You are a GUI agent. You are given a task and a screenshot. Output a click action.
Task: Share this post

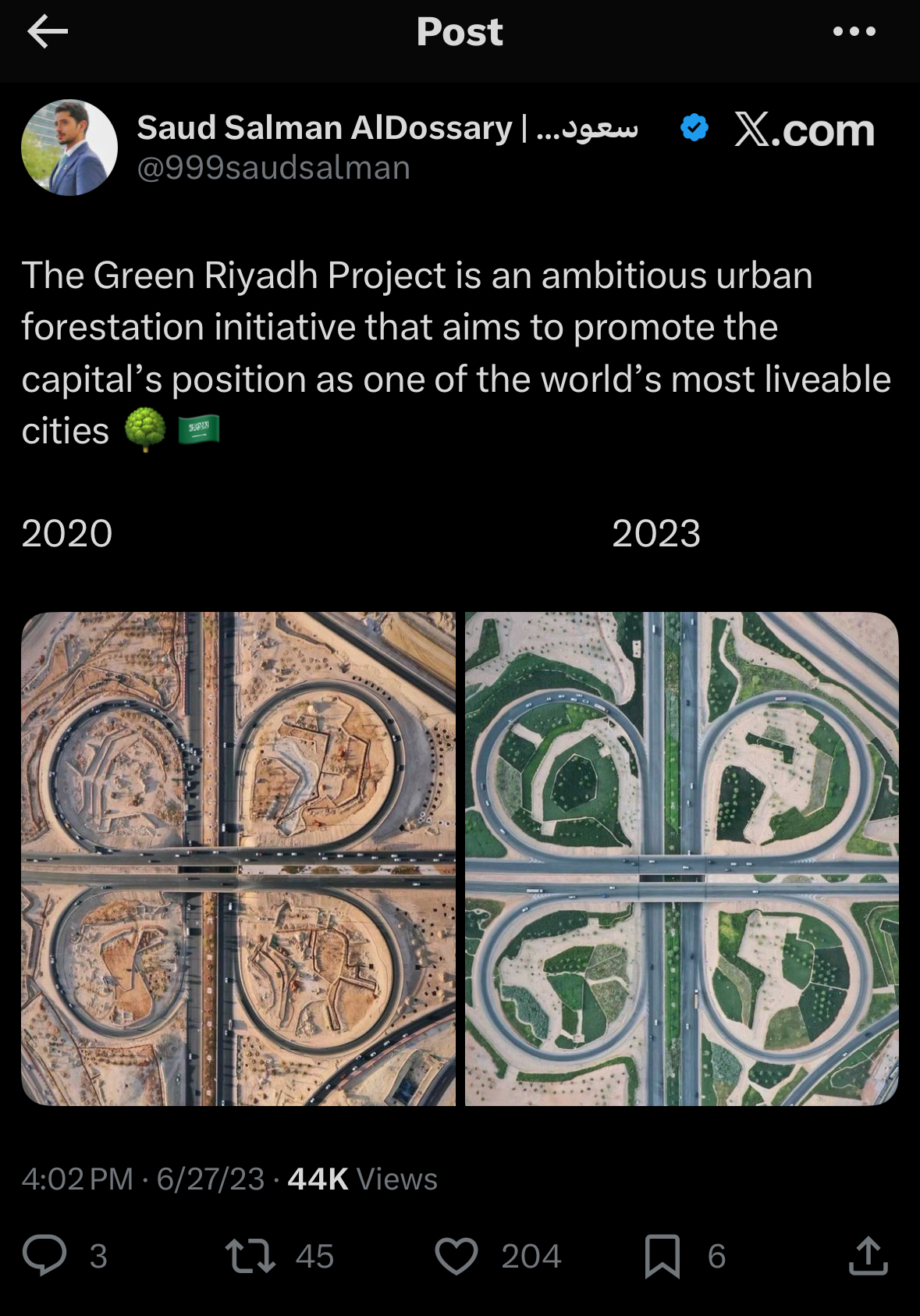[868, 1256]
